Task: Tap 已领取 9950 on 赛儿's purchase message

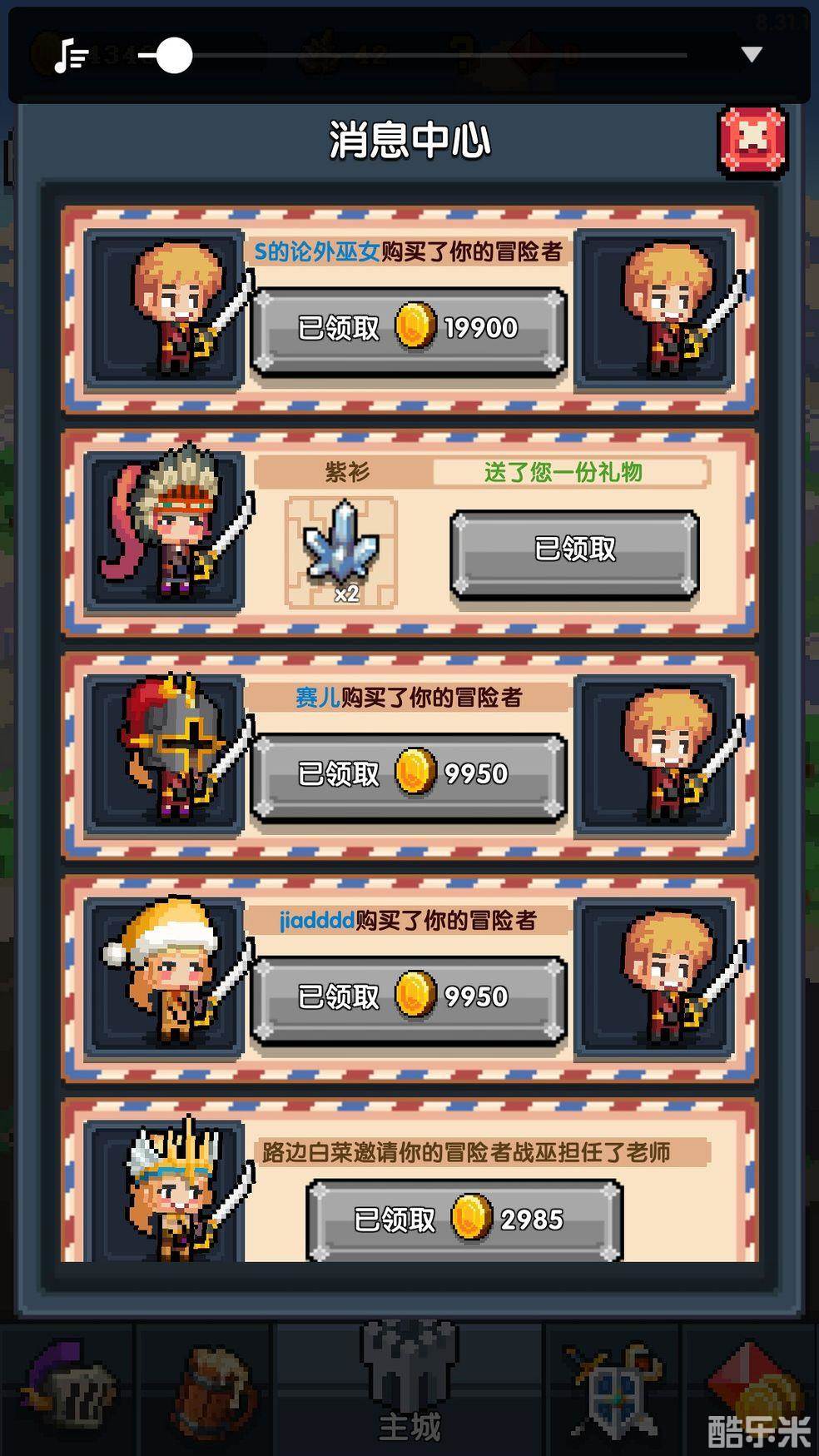Action: [409, 774]
